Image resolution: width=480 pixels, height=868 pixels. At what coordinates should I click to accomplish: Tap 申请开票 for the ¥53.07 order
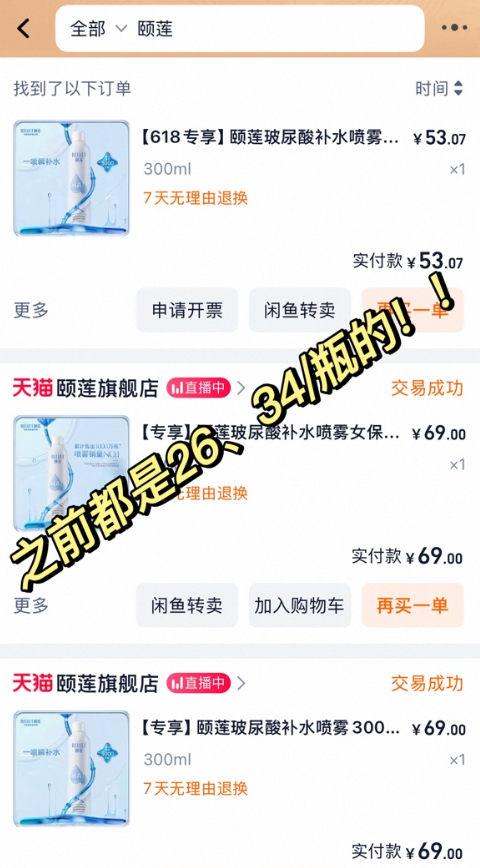tap(187, 310)
